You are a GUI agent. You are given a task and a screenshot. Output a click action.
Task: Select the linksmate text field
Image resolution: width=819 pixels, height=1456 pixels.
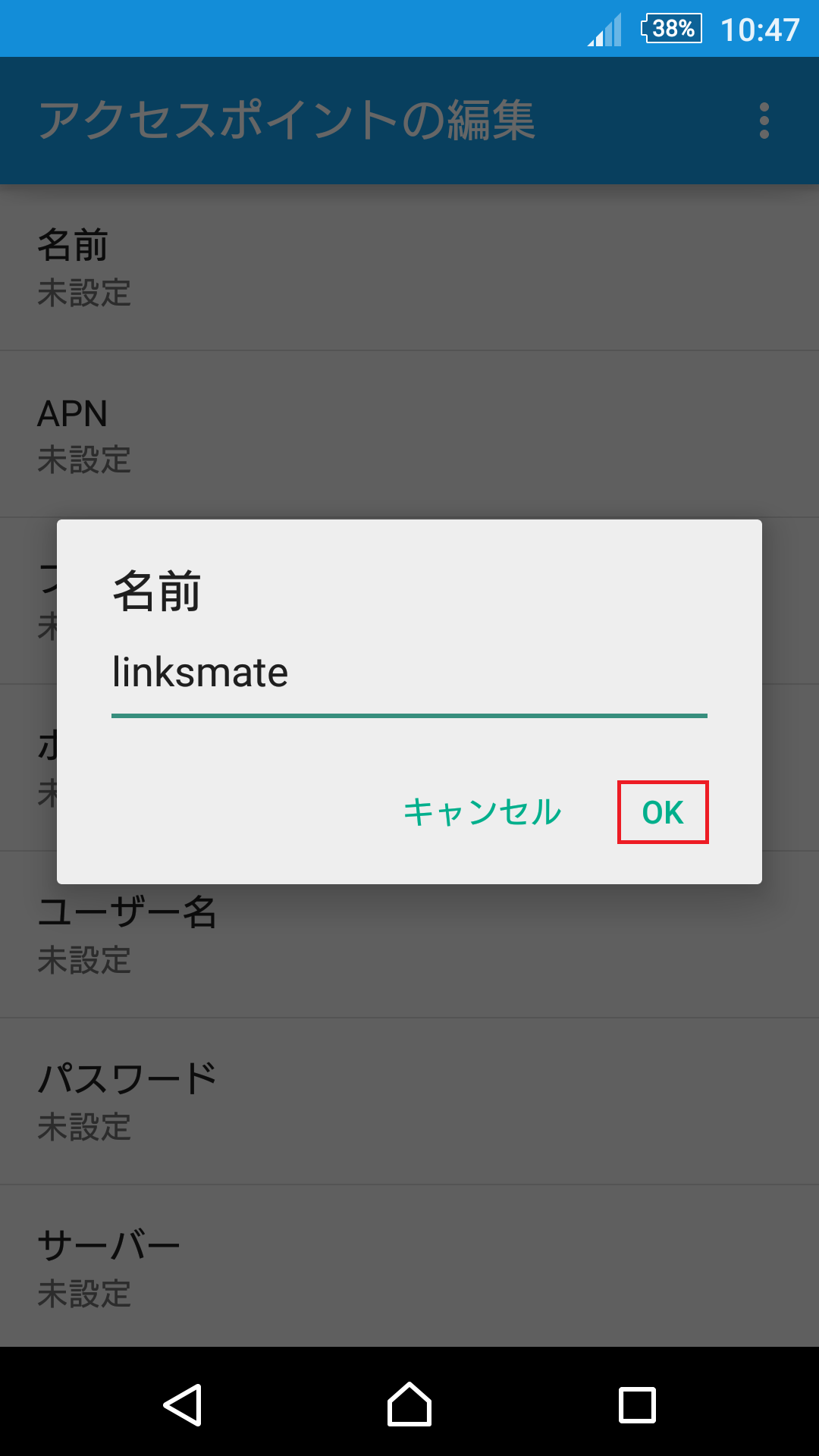pos(409,673)
